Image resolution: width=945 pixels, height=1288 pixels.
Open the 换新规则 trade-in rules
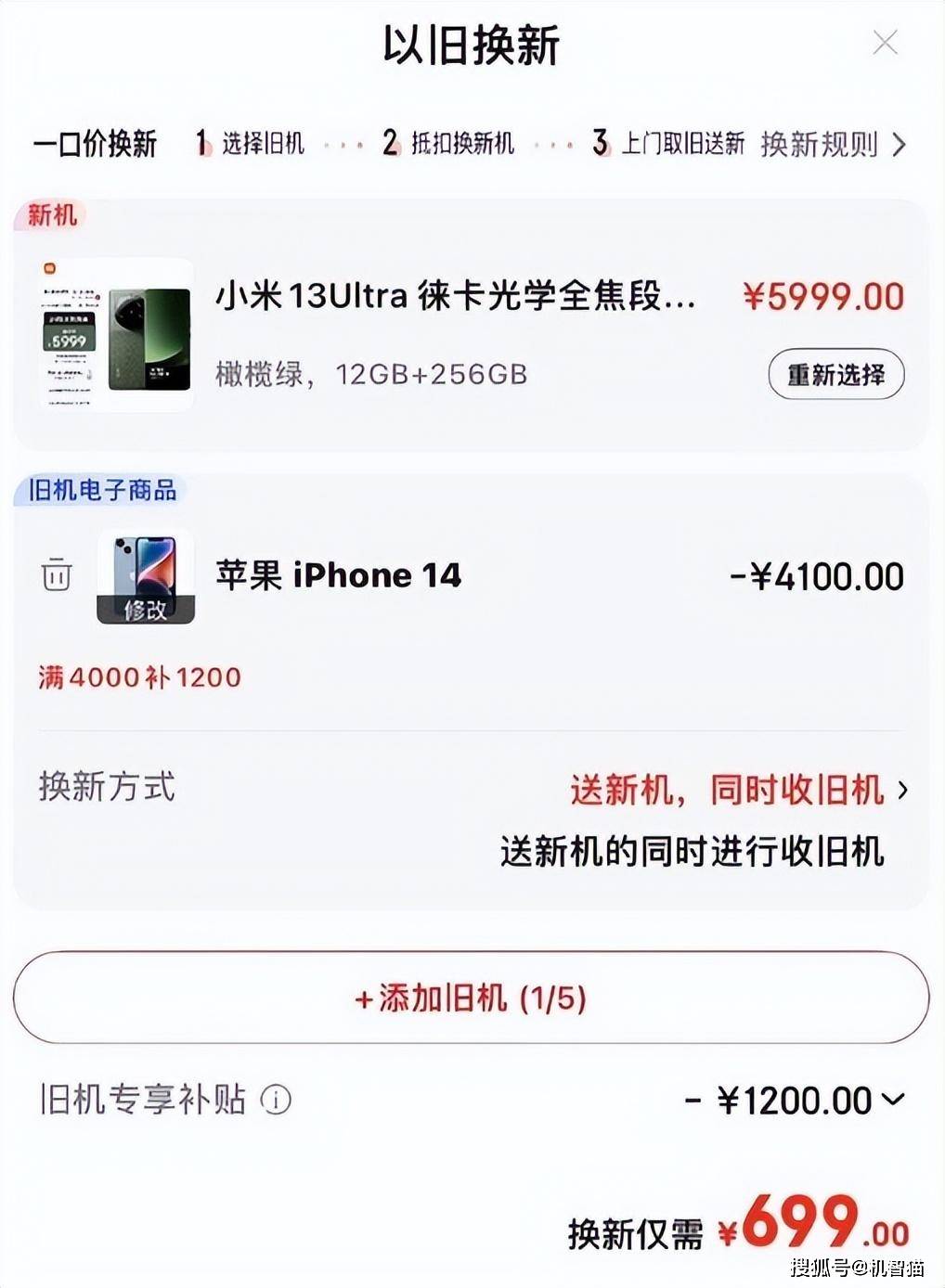point(833,144)
